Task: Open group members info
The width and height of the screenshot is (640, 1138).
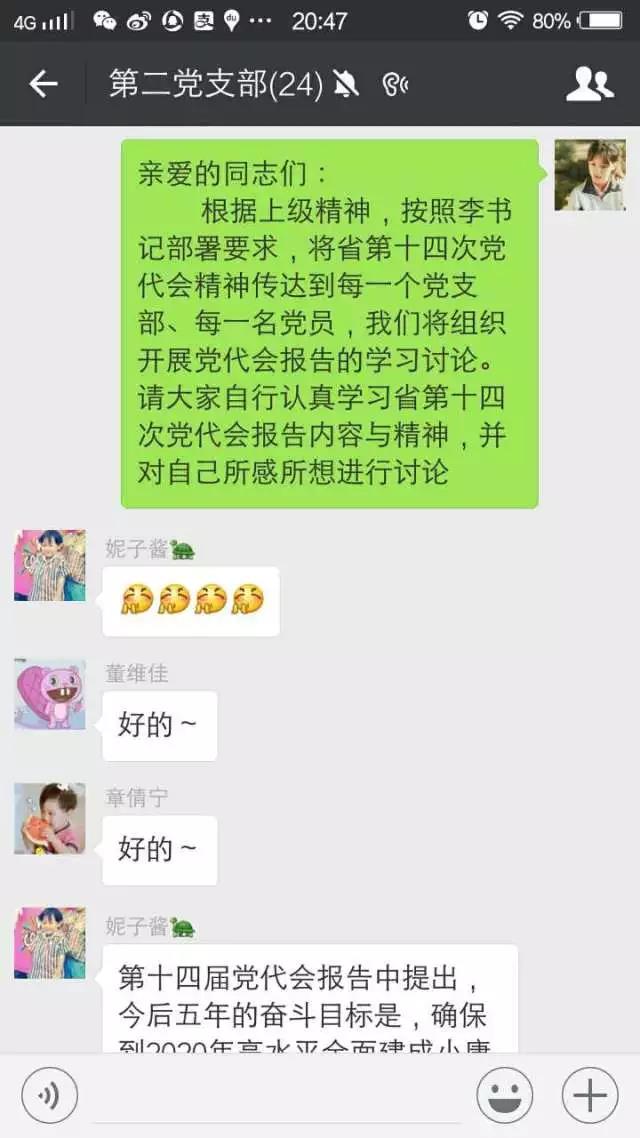Action: pyautogui.click(x=589, y=84)
